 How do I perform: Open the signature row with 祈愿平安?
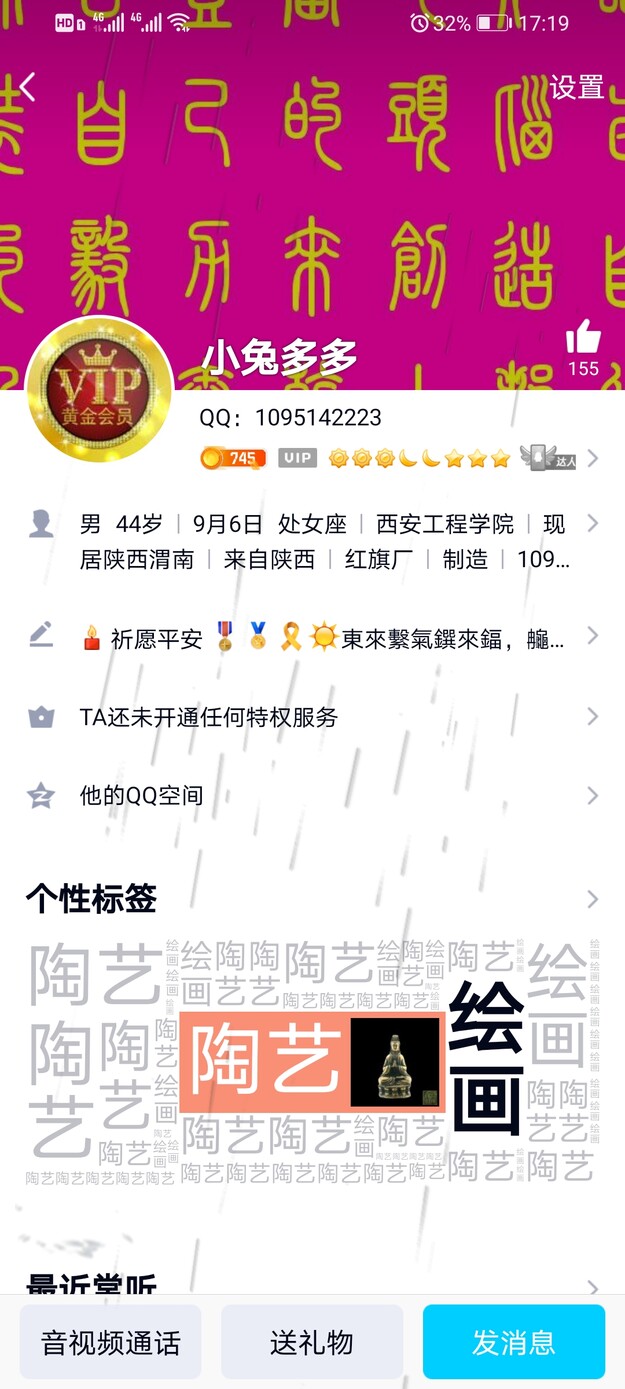pos(320,638)
